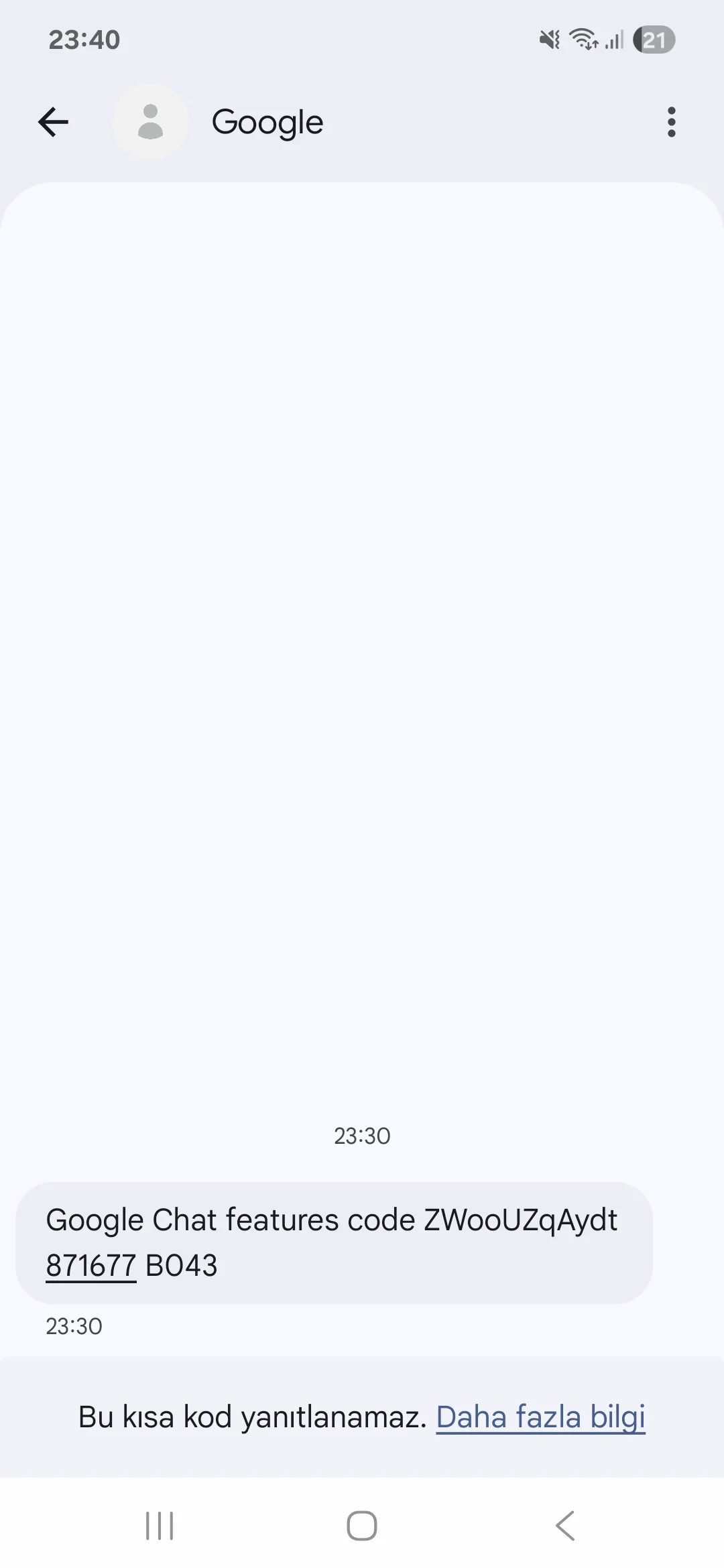Tap the underlined code 871677

click(x=90, y=1266)
